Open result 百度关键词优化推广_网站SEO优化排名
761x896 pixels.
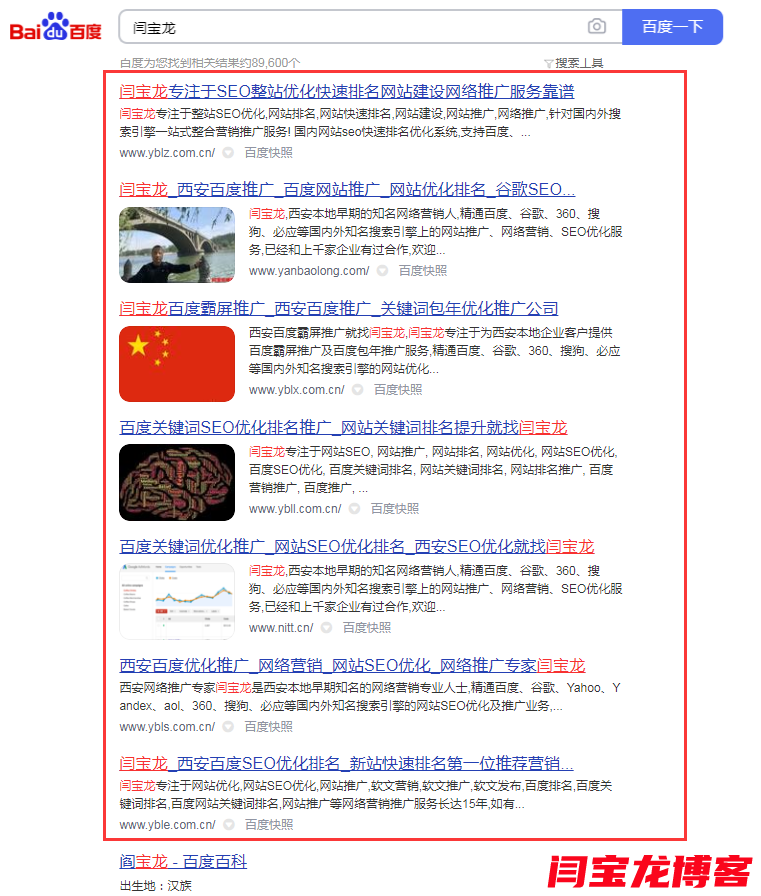(x=356, y=547)
